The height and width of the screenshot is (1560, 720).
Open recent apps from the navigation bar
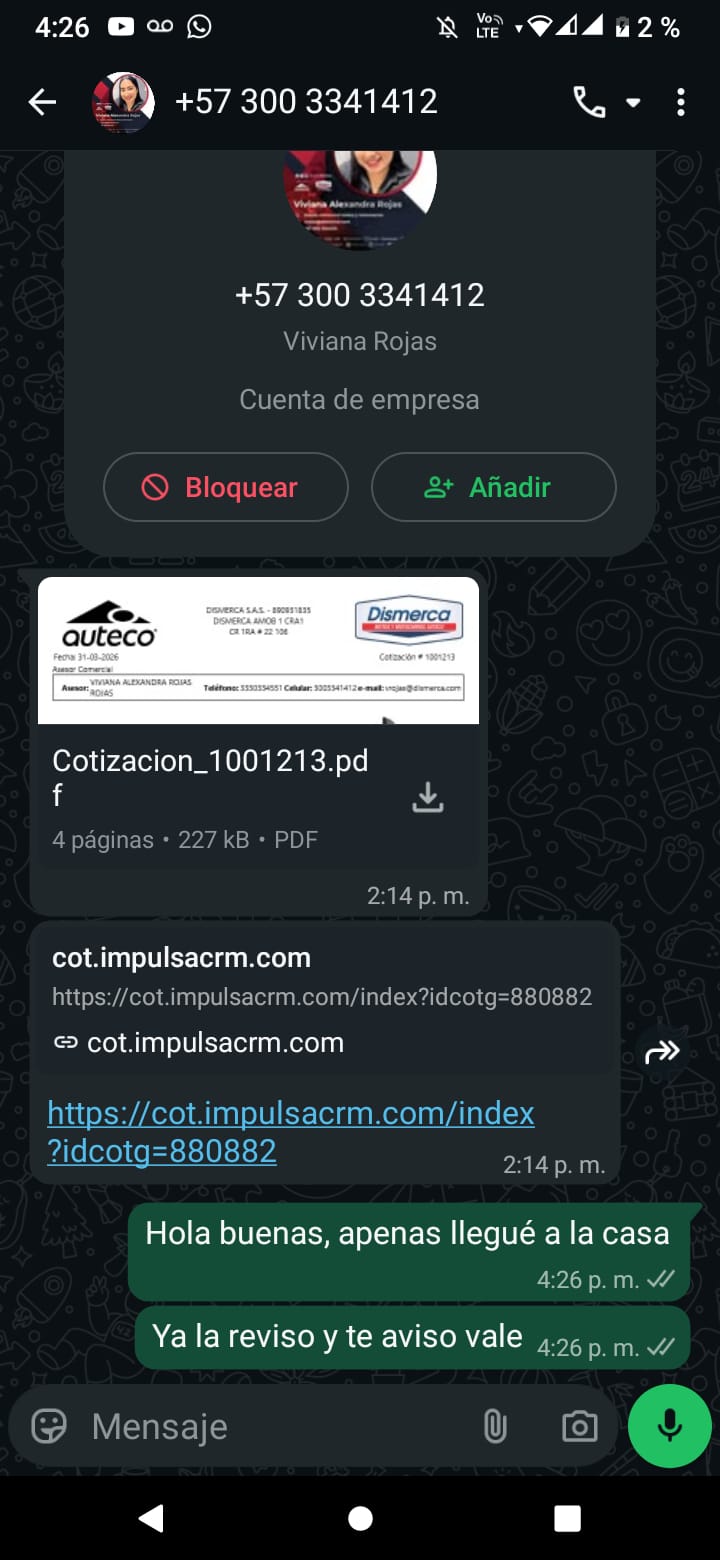point(567,1519)
